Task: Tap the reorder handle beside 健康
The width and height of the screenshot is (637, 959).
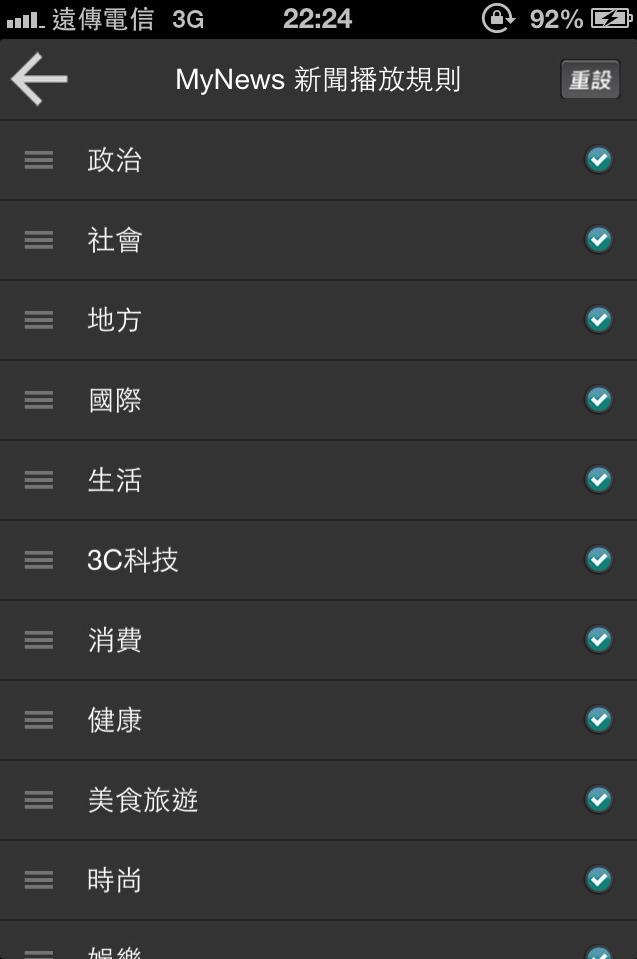Action: pyautogui.click(x=39, y=720)
